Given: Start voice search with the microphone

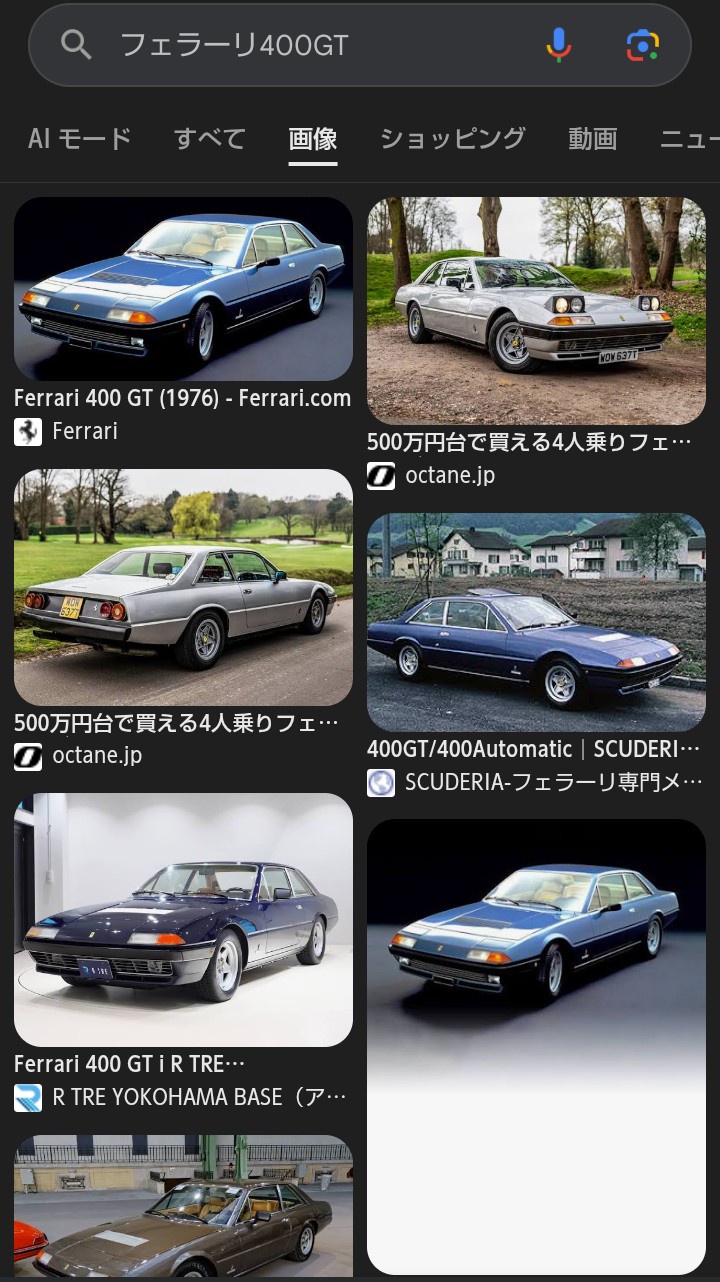Looking at the screenshot, I should coord(558,45).
